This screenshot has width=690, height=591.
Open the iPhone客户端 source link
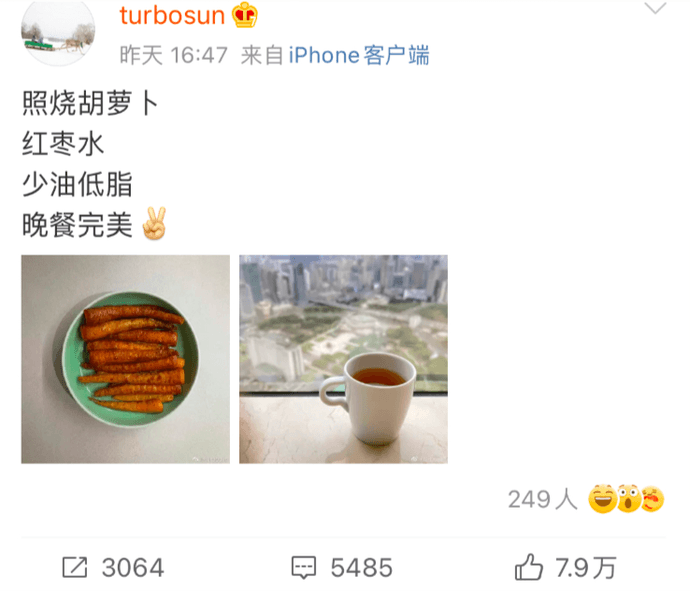[359, 56]
